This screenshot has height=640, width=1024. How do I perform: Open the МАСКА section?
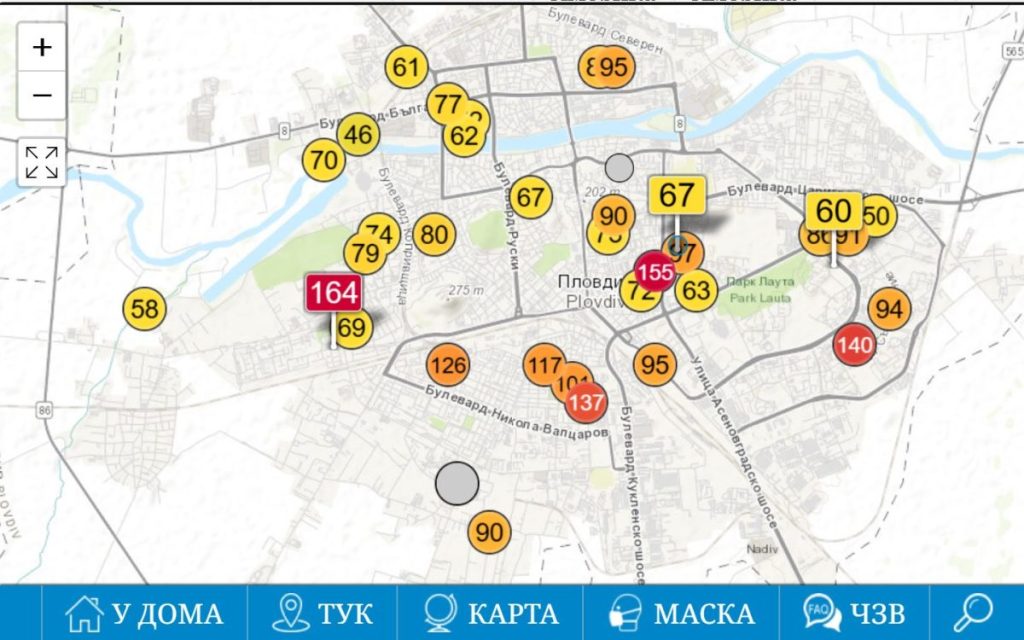point(682,612)
